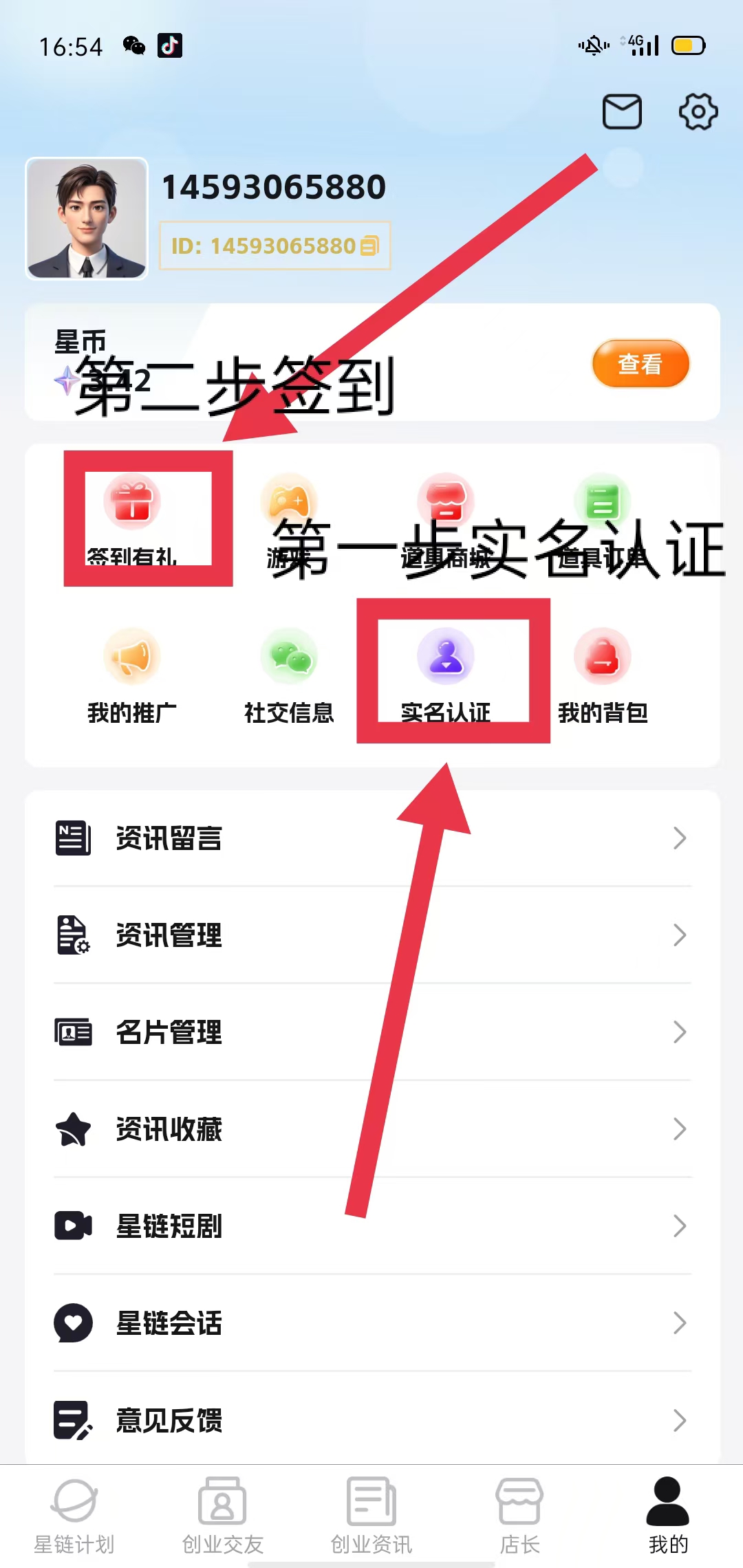Open the settings gear

click(698, 111)
